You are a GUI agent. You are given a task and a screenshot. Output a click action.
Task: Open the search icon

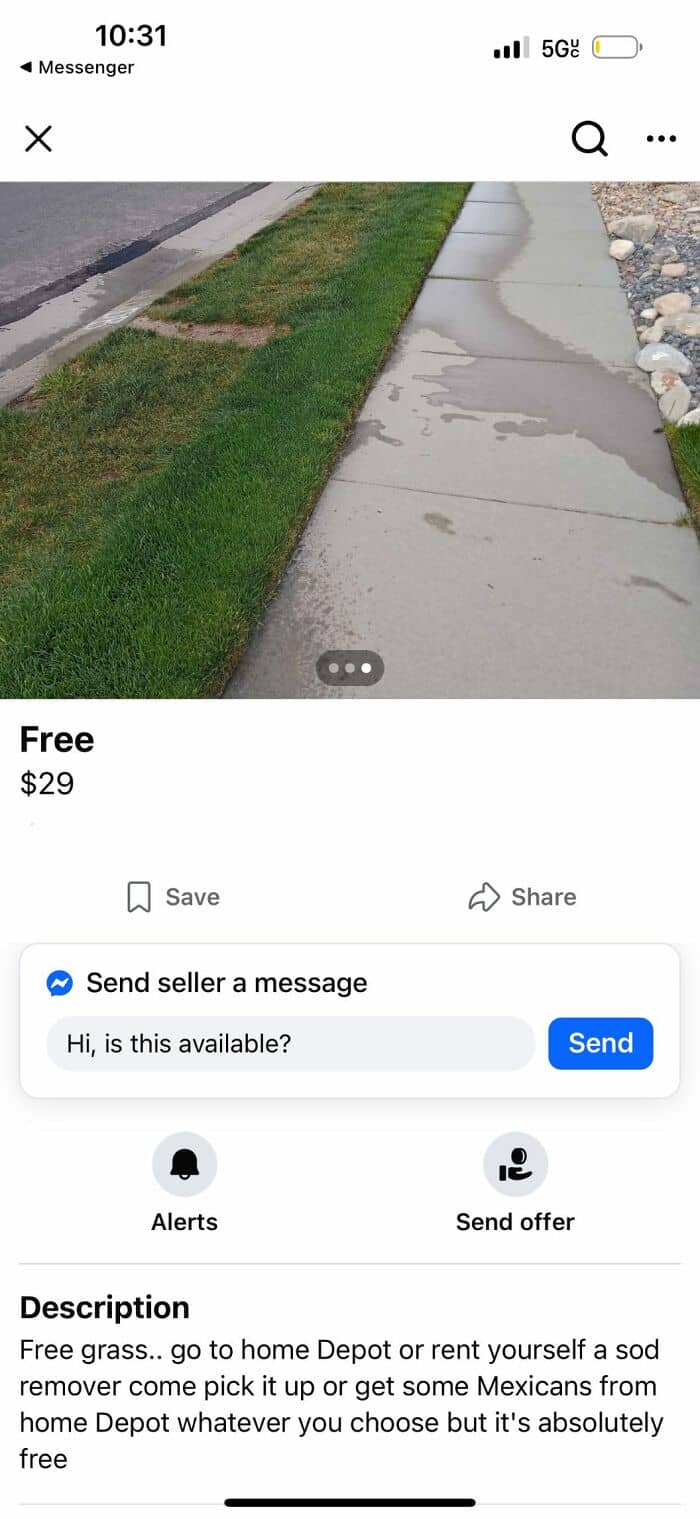pos(589,139)
